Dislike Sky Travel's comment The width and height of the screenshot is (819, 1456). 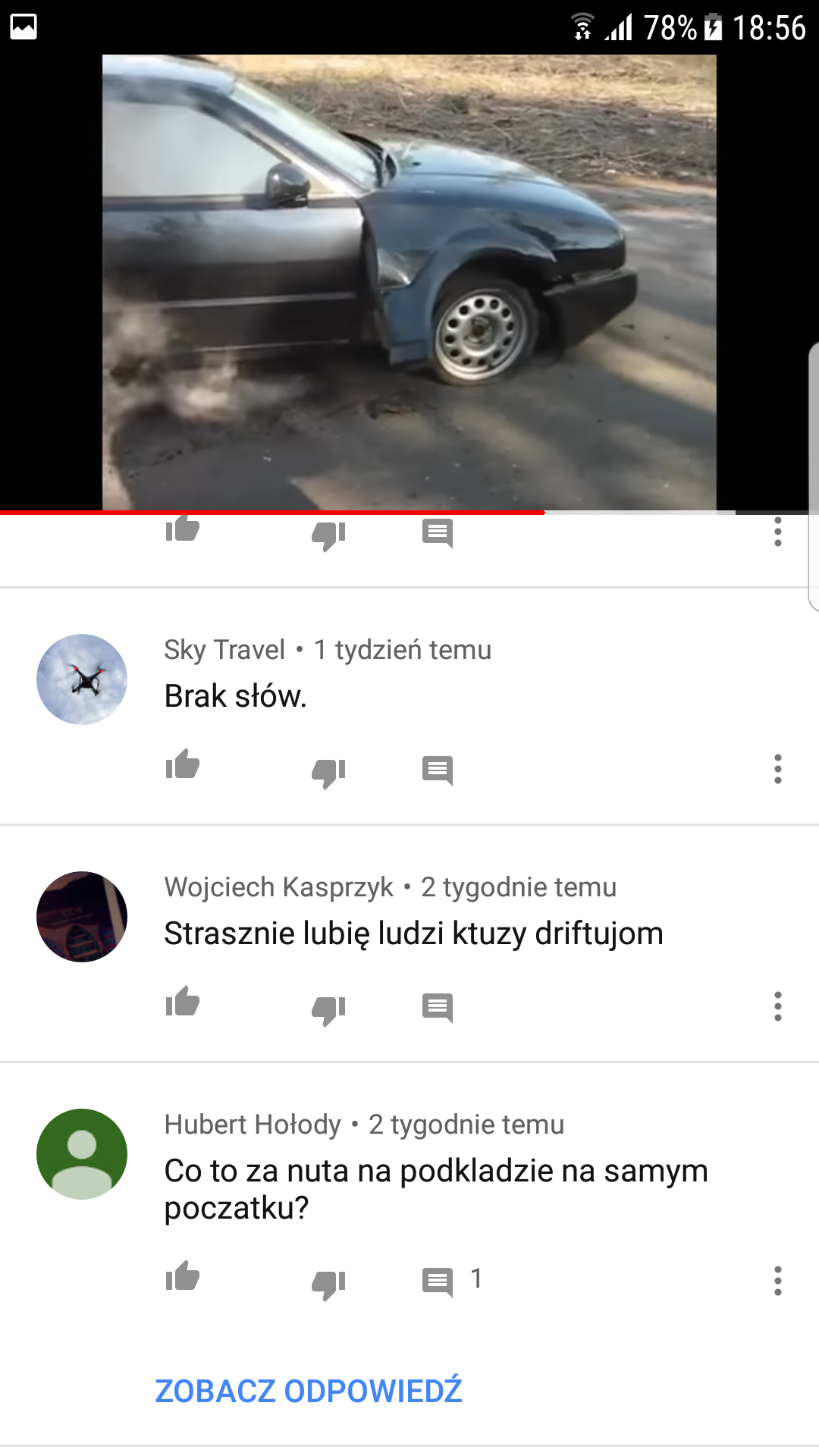[x=328, y=773]
